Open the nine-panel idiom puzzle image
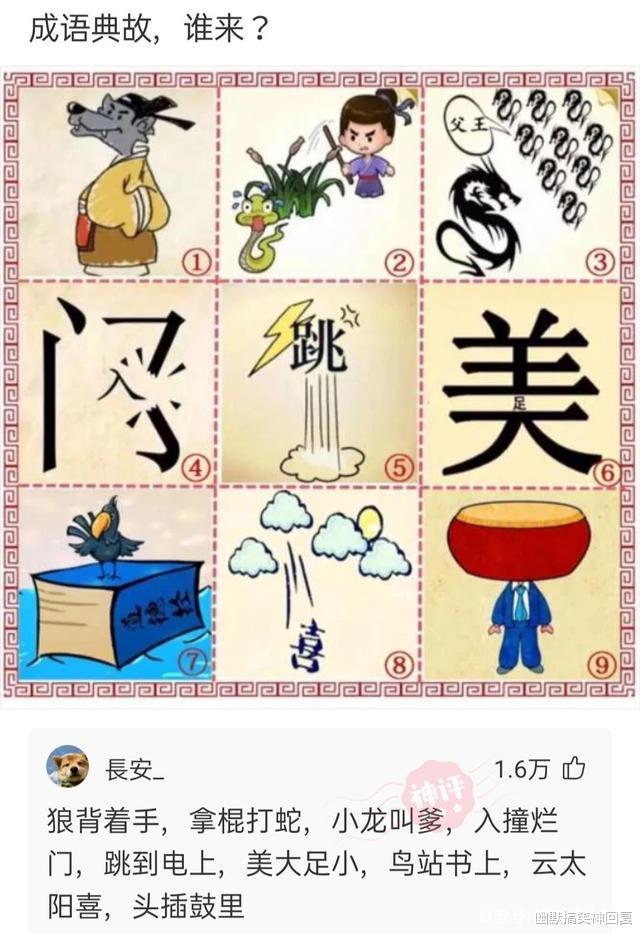640x934 pixels. click(318, 383)
